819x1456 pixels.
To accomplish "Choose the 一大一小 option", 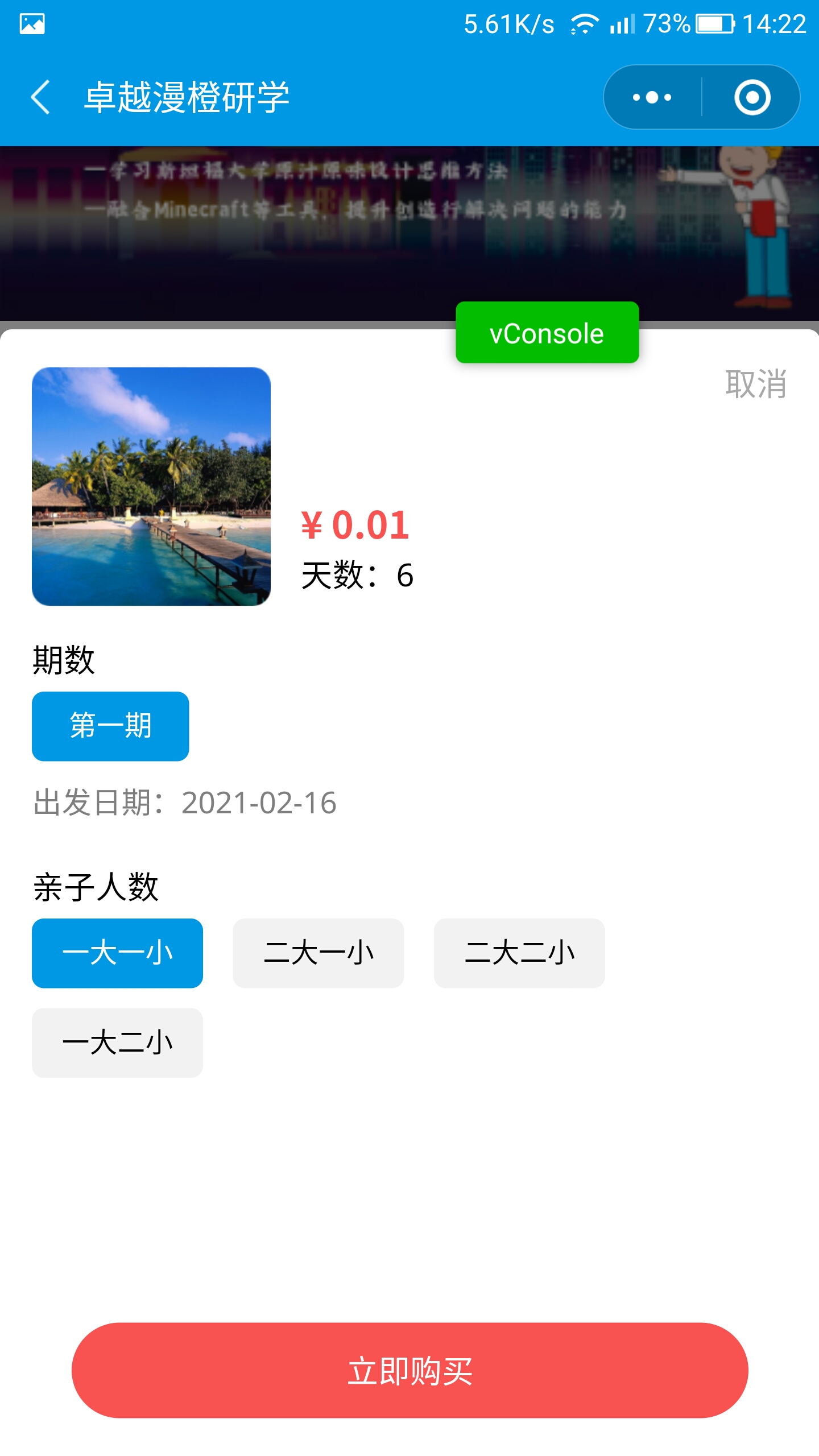I will pyautogui.click(x=117, y=953).
